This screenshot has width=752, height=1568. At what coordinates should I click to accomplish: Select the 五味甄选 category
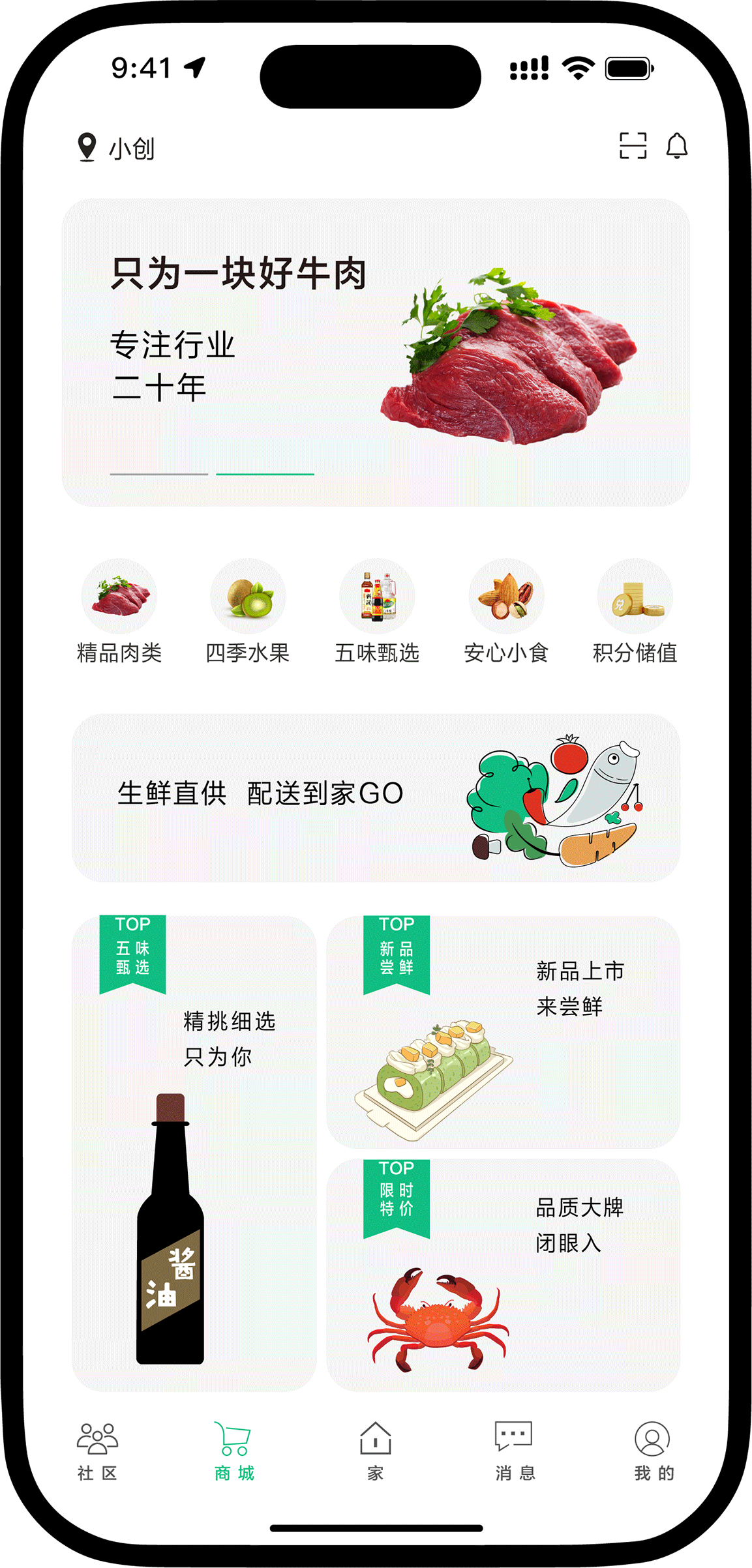pyautogui.click(x=377, y=612)
